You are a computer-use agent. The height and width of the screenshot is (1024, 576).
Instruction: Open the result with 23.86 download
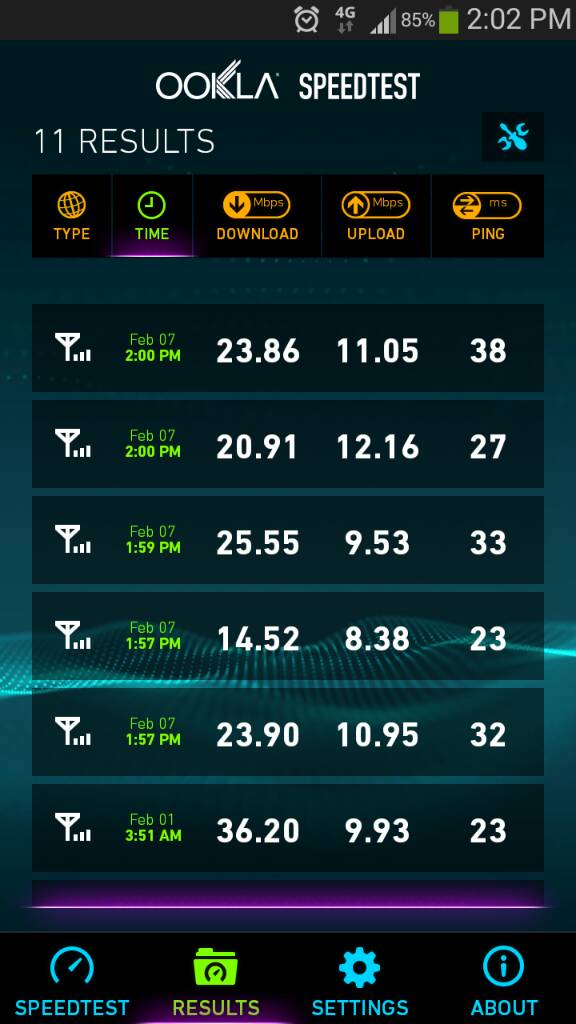[x=288, y=348]
